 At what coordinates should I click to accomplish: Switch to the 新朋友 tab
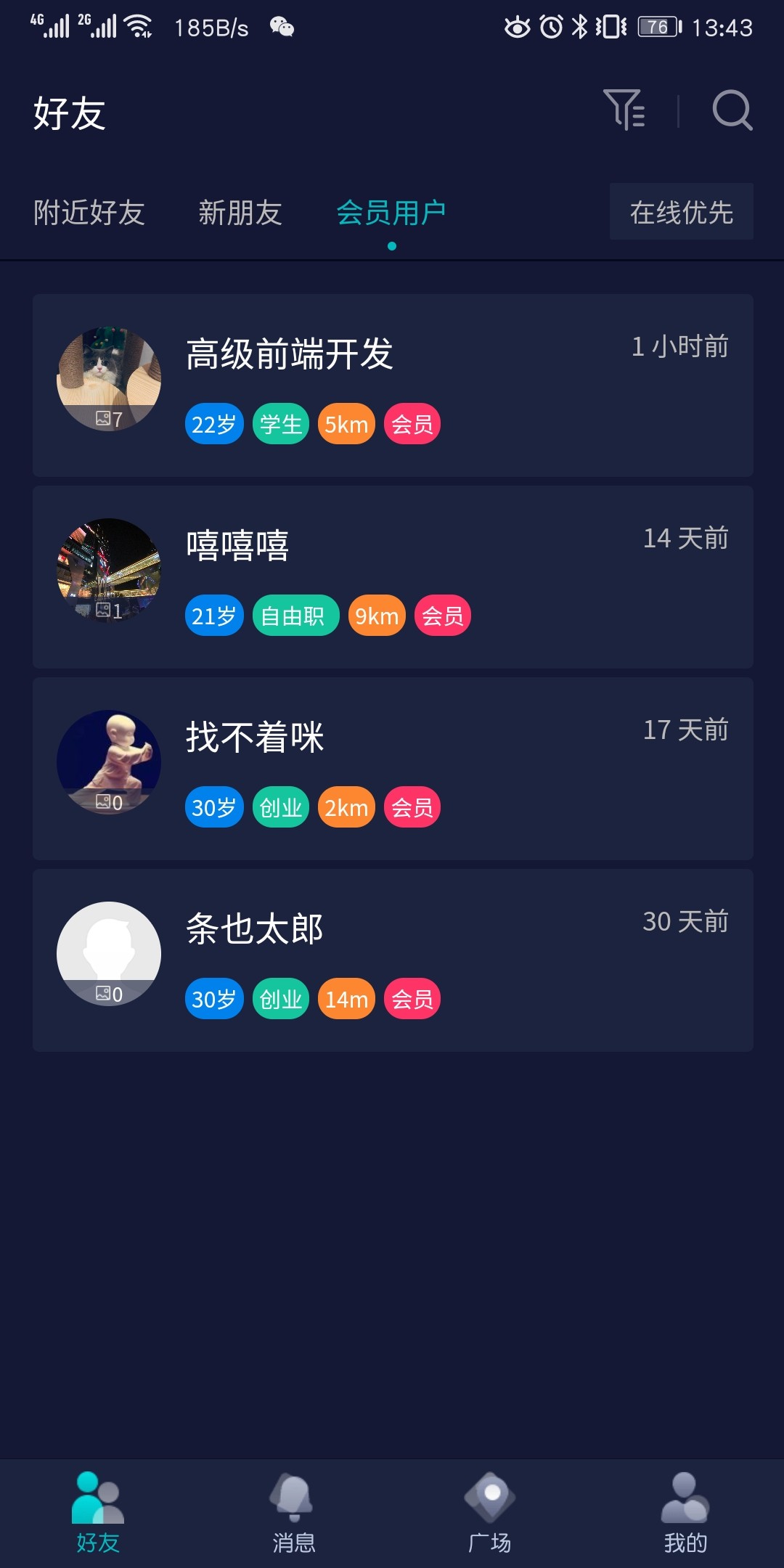240,213
